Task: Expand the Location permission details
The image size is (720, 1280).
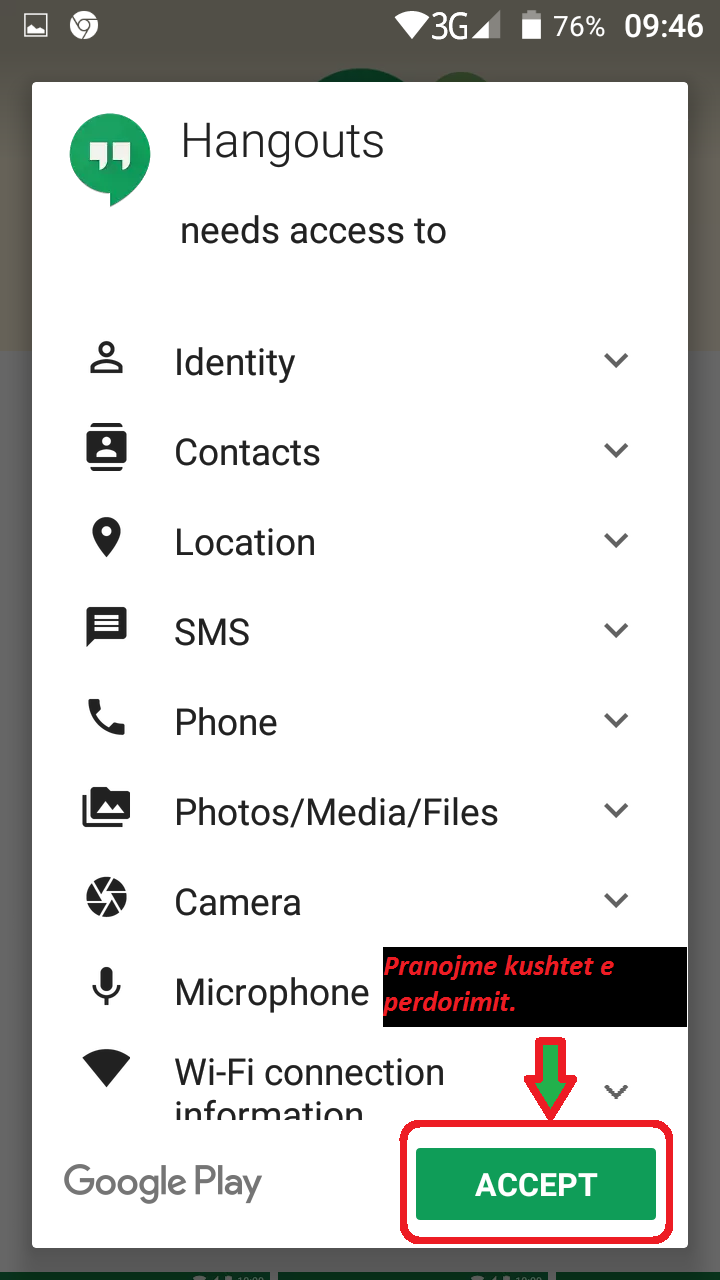Action: click(x=617, y=541)
